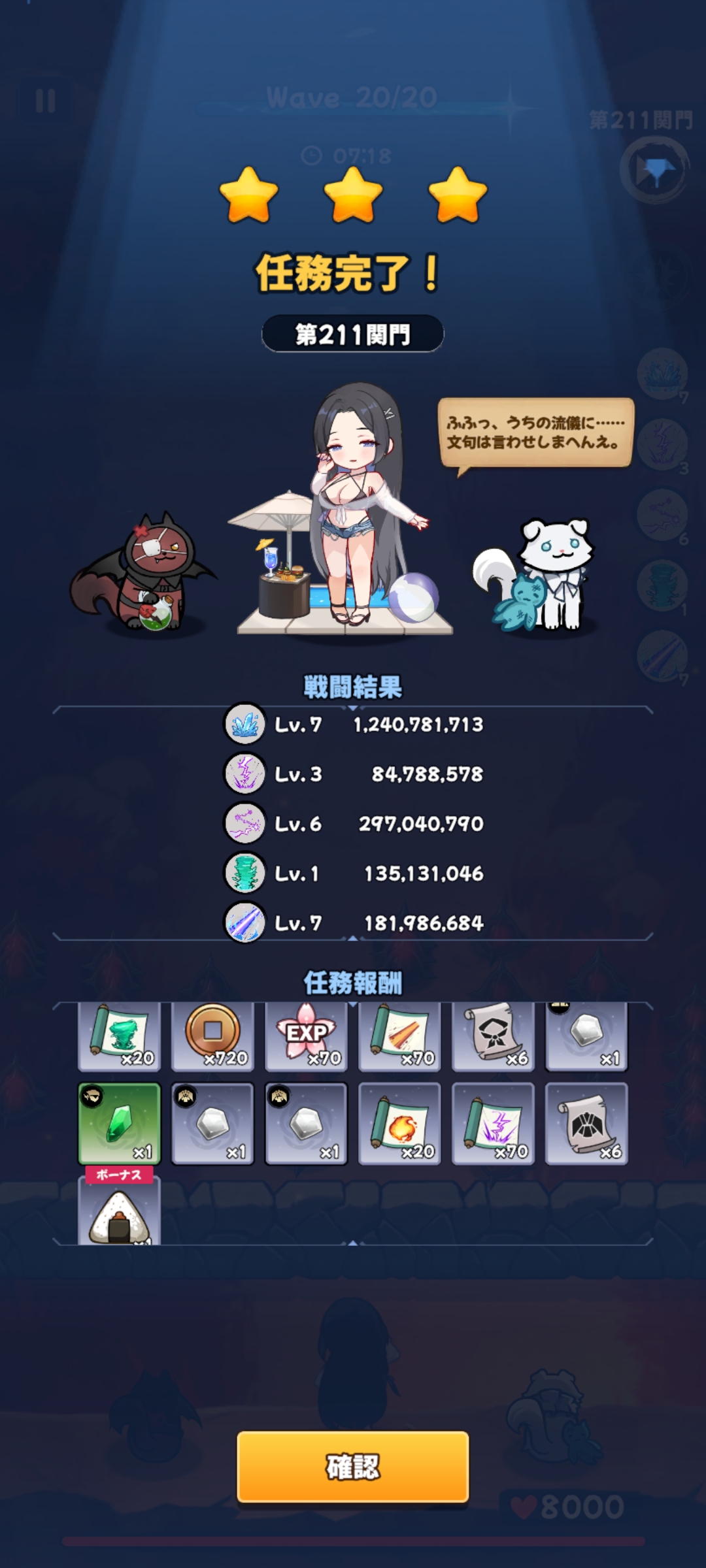This screenshot has height=1568, width=706.
Task: Inspect the tornado scroll x20 reward
Action: coord(119,1036)
